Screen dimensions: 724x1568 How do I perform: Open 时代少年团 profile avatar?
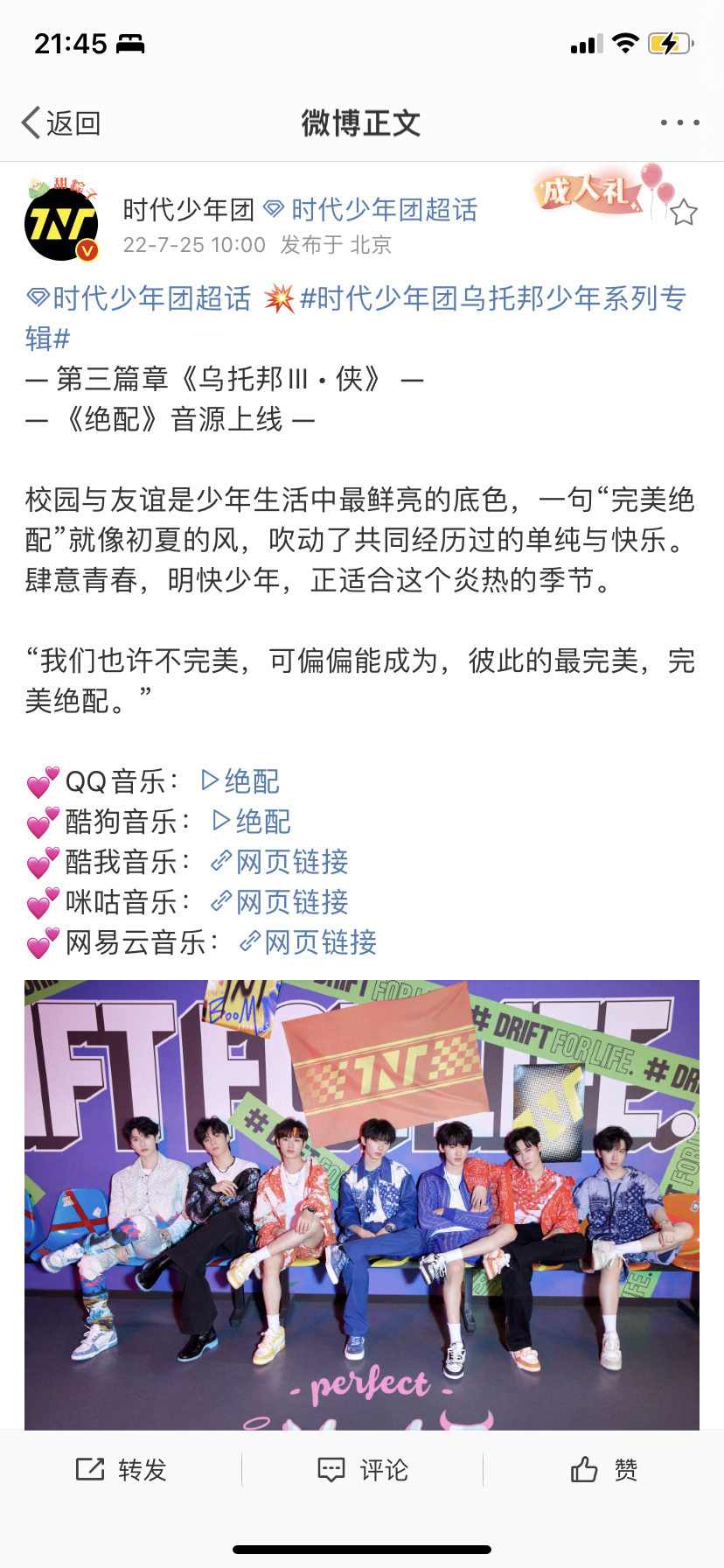(x=61, y=223)
